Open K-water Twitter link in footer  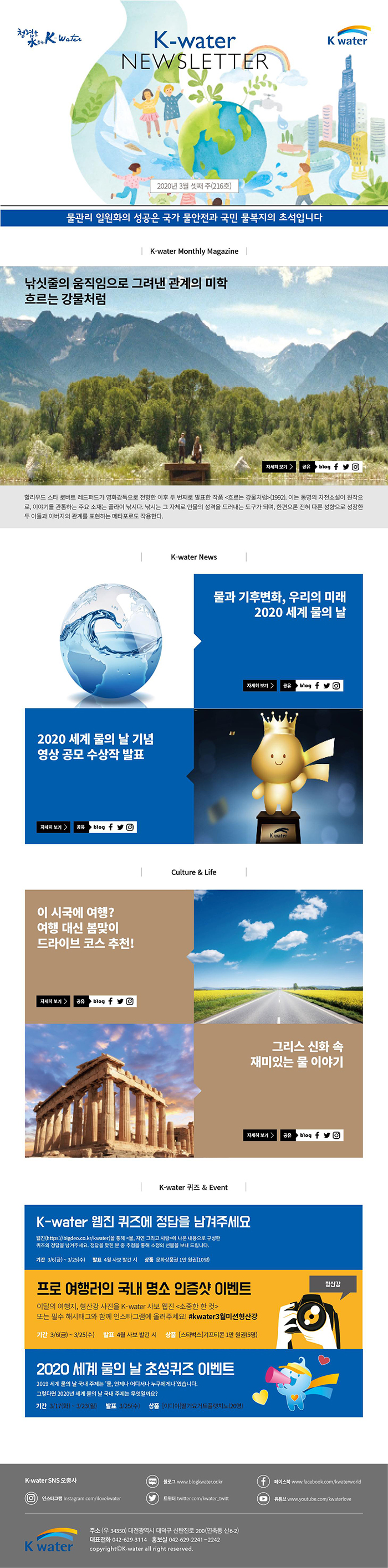pyautogui.click(x=195, y=1499)
